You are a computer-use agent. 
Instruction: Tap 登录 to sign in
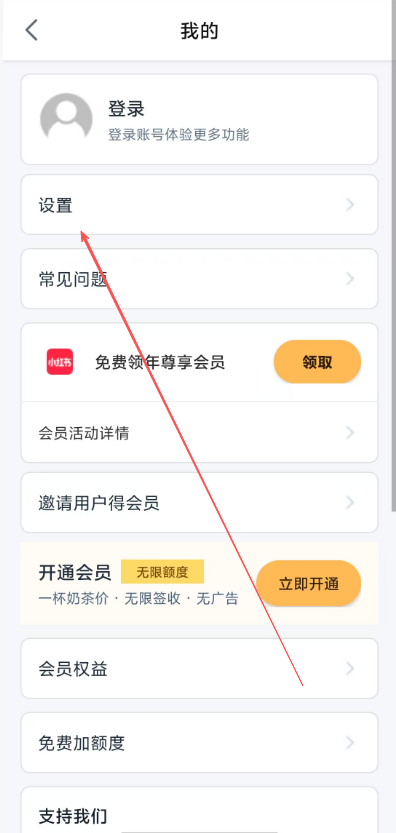(127, 109)
